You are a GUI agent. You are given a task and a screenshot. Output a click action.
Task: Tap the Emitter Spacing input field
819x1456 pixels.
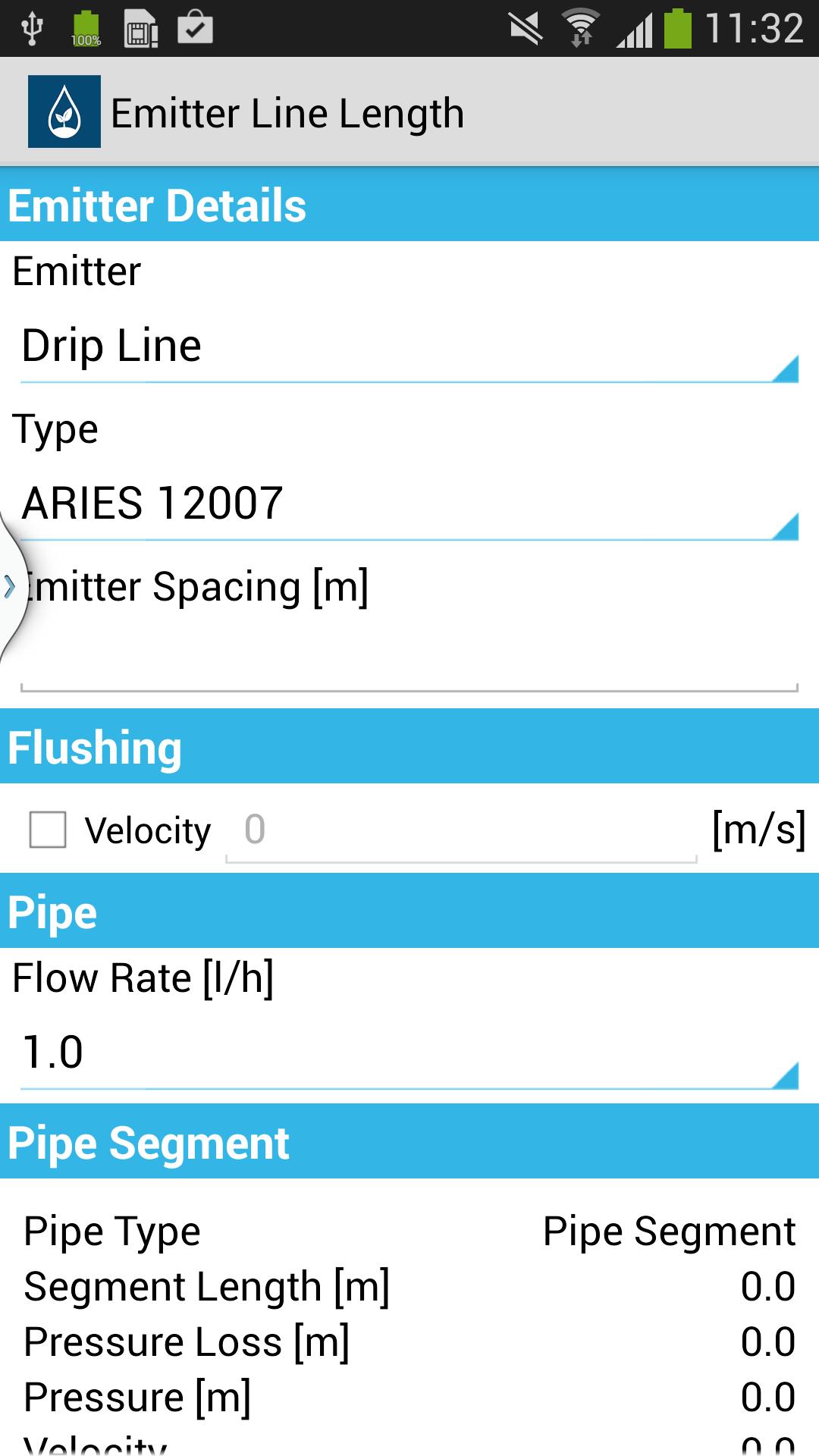click(409, 657)
